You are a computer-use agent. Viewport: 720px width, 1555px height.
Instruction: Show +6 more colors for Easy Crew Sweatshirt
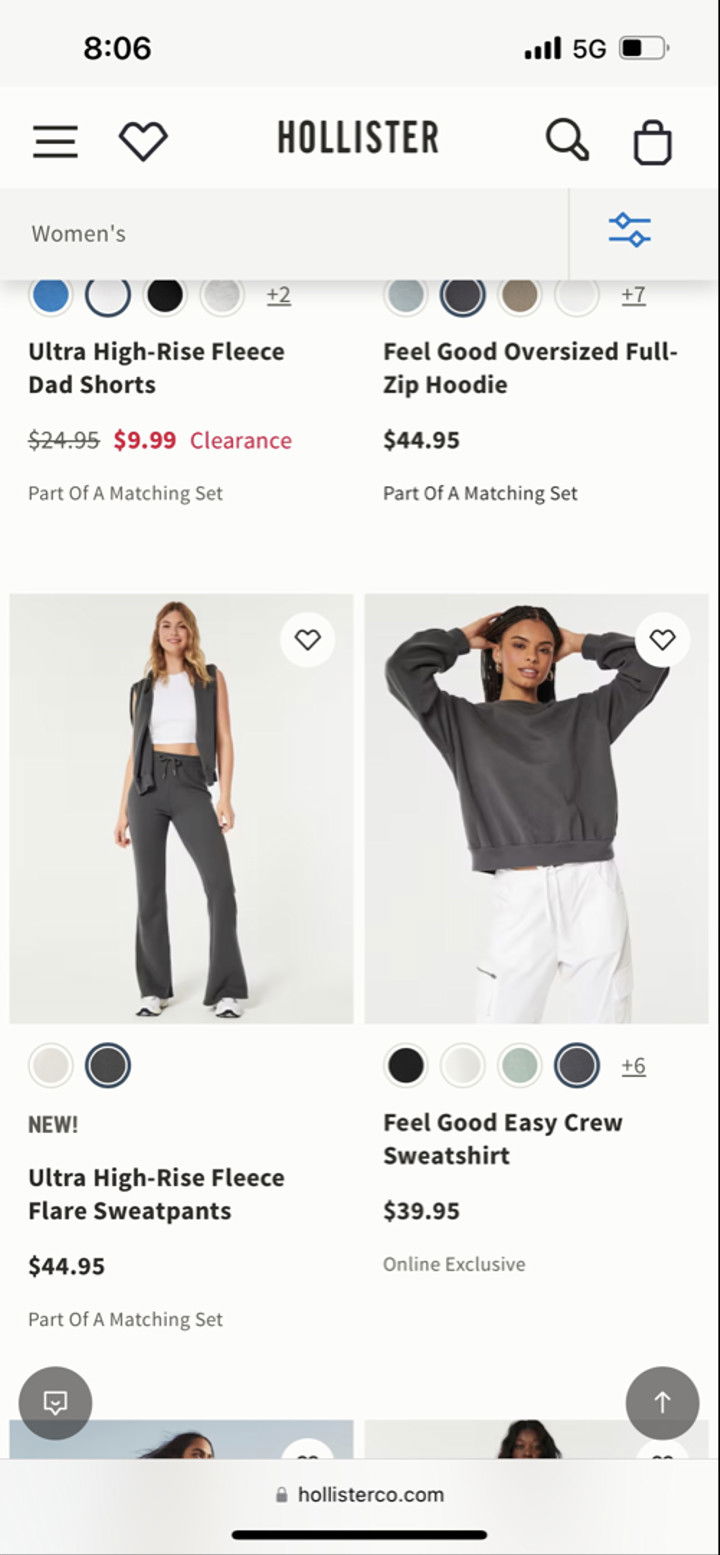click(x=633, y=1066)
